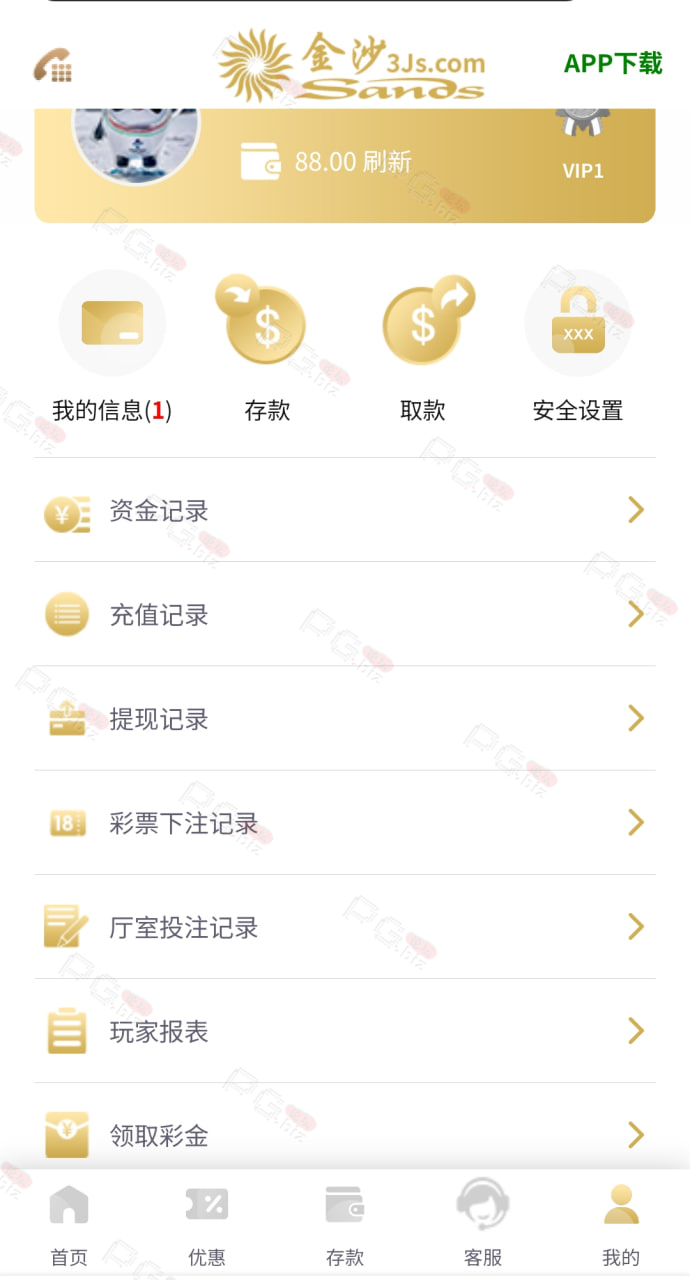View 厅室投注记录
690x1280 pixels.
pos(345,927)
